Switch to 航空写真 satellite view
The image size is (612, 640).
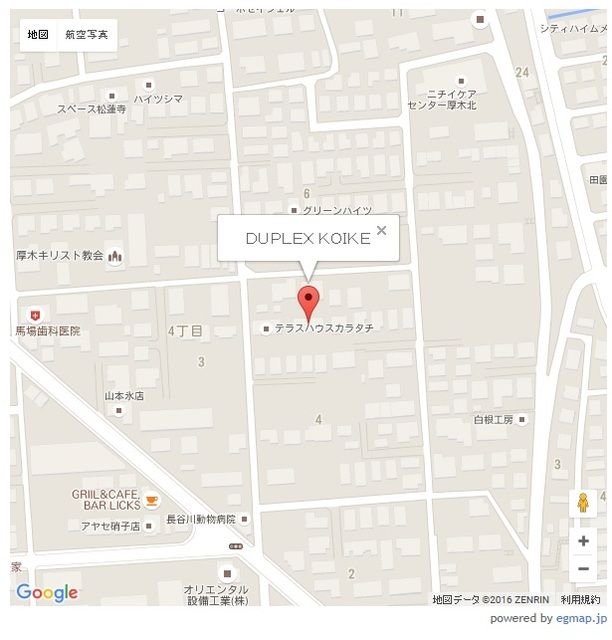click(x=88, y=35)
